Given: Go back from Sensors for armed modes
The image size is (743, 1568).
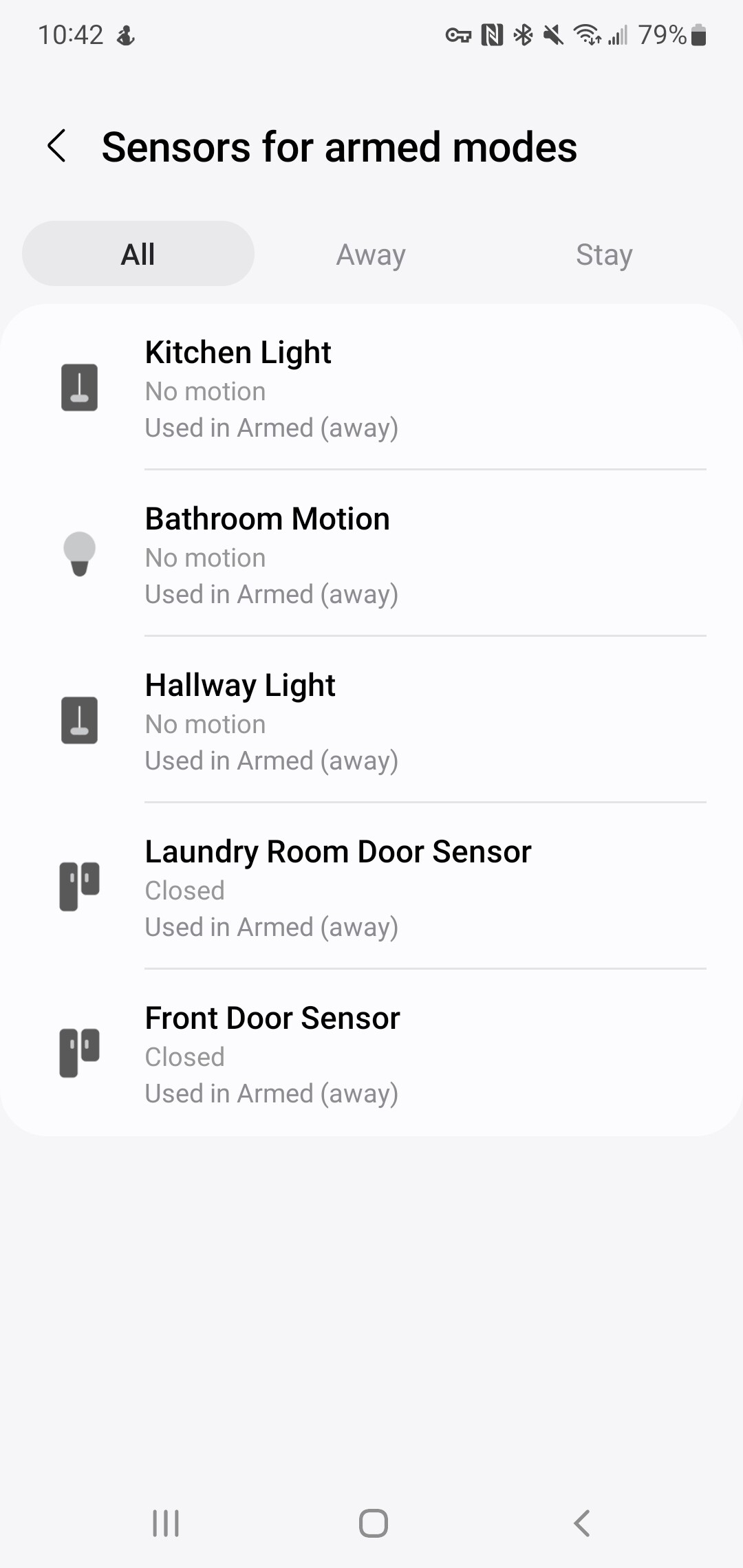Looking at the screenshot, I should coord(57,146).
